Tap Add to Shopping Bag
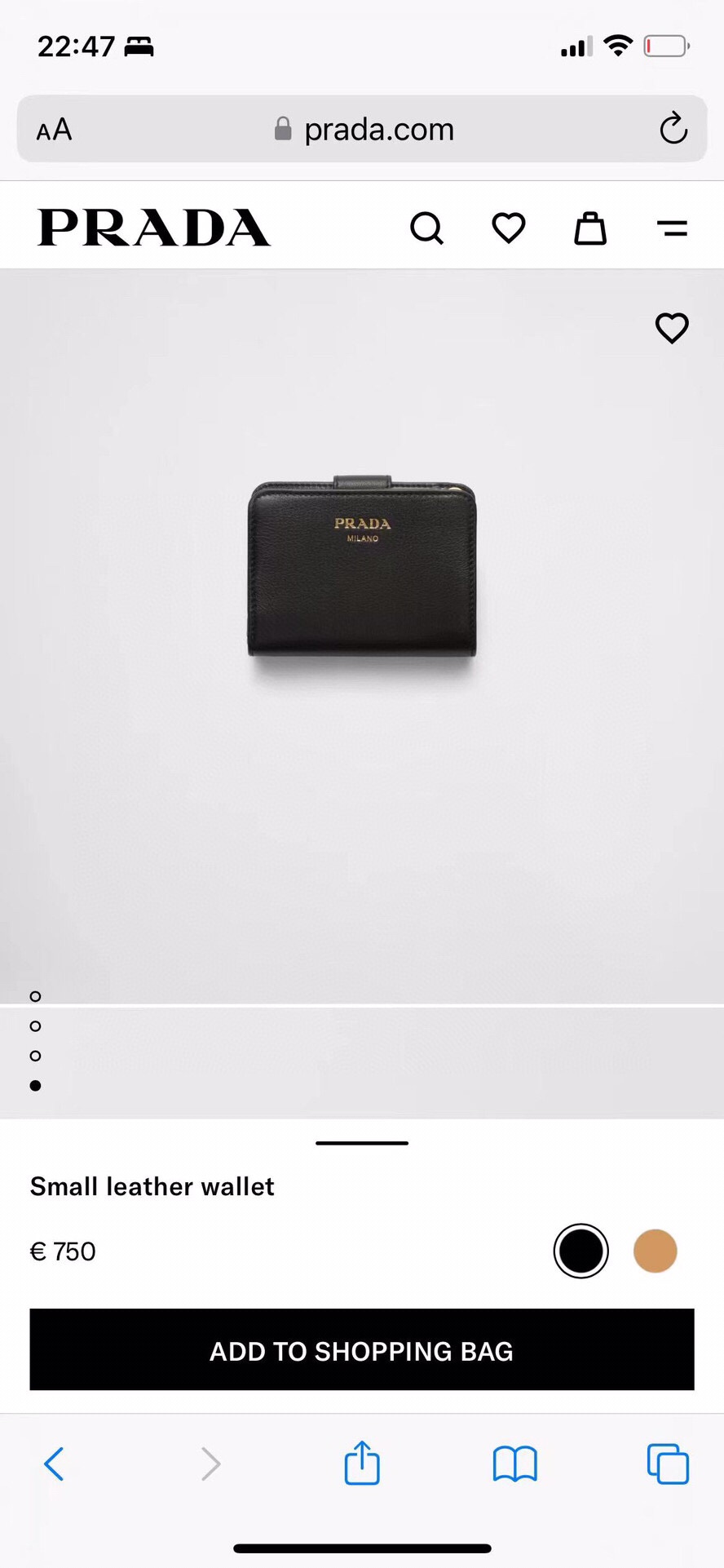 point(362,1350)
